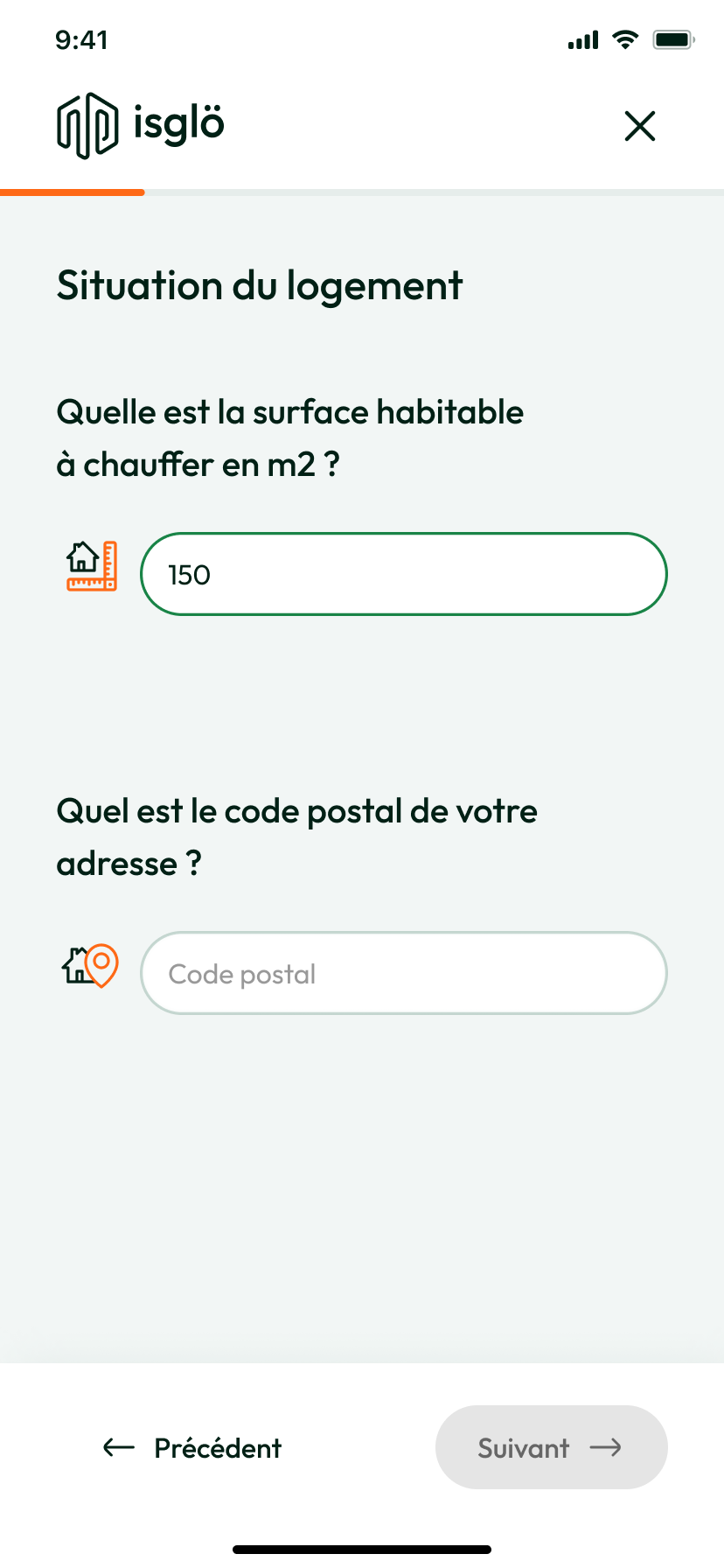Tap the surface habitable field showing 150
The height and width of the screenshot is (1568, 724).
(404, 574)
